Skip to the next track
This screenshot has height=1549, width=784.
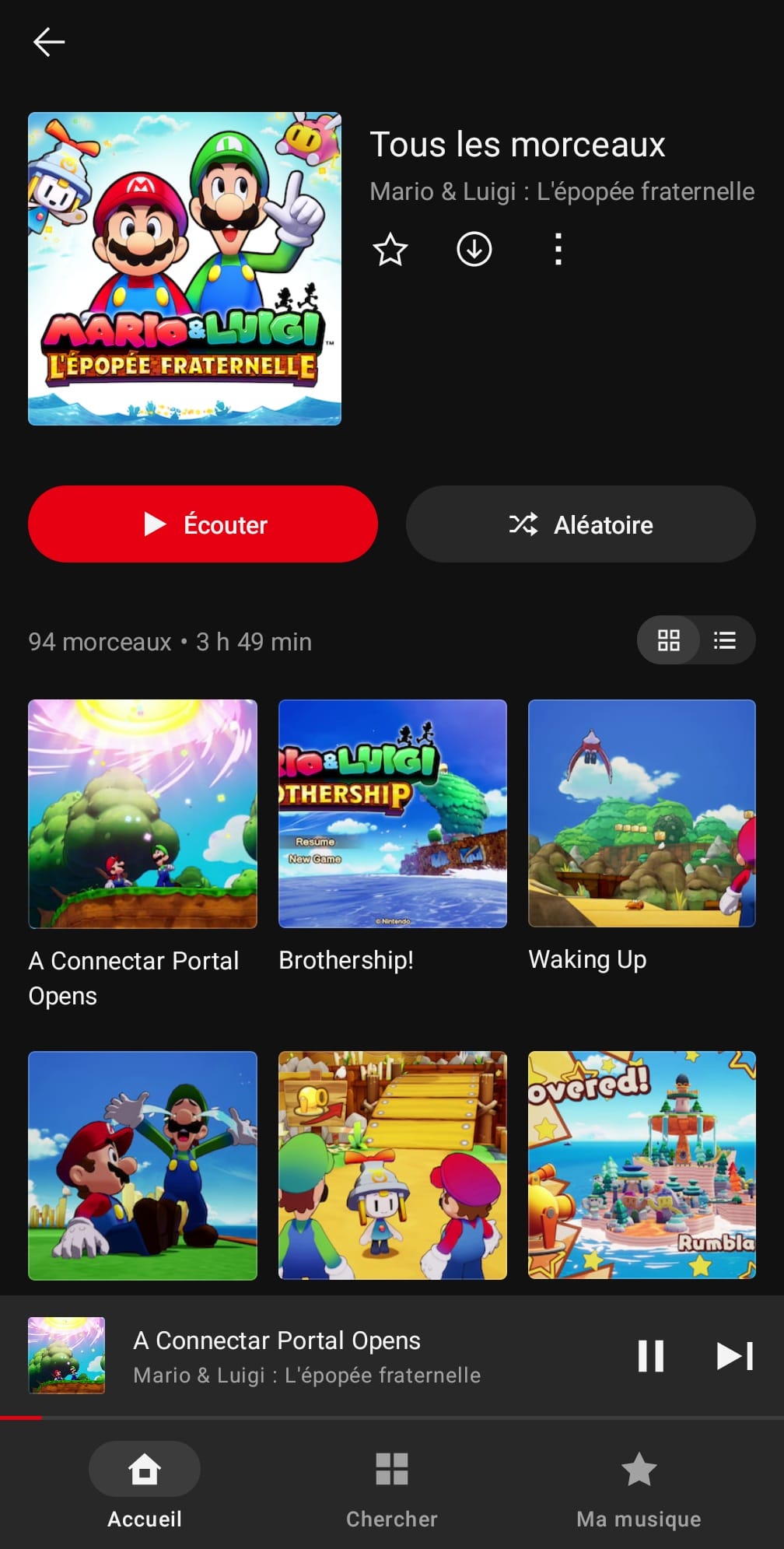click(734, 1356)
